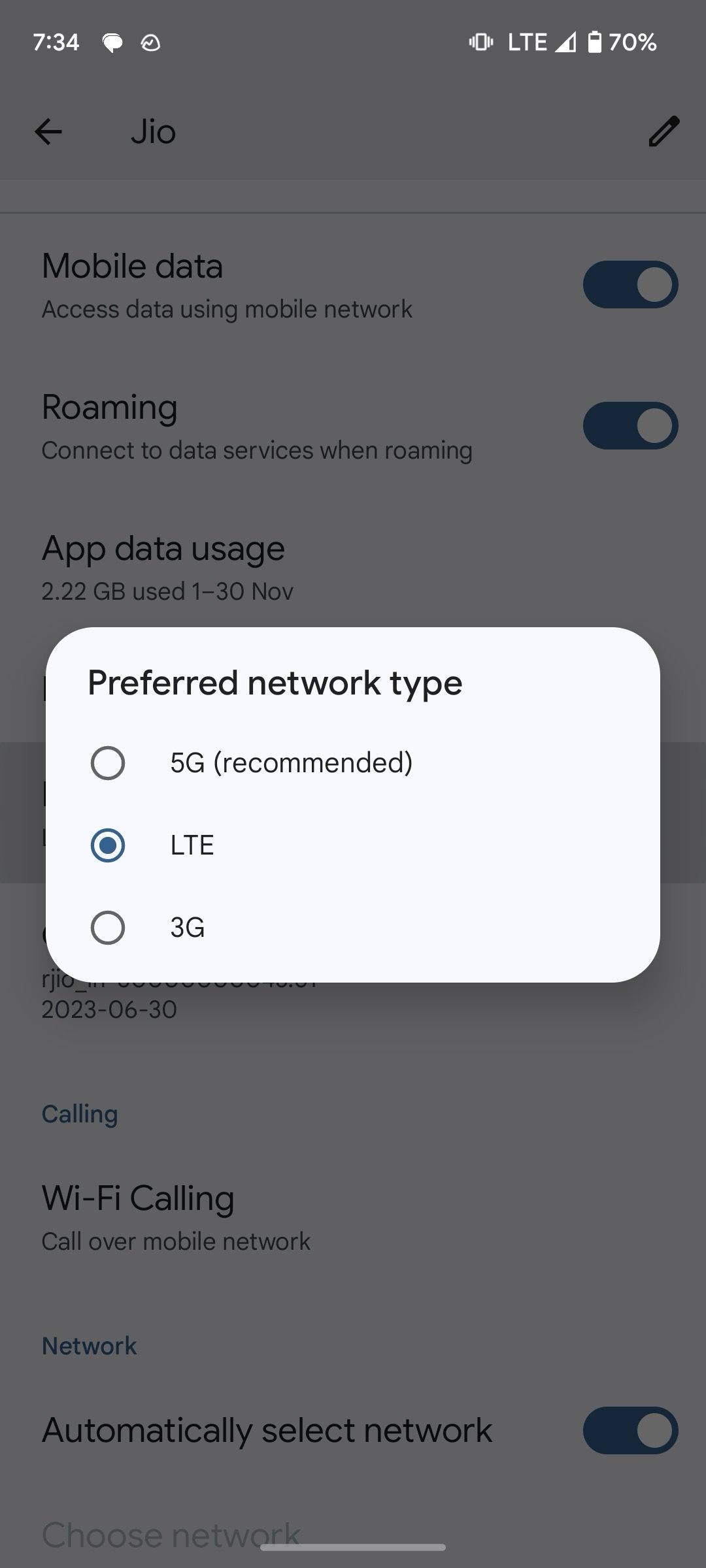Disable Roaming switch
706x1568 pixels.
[630, 425]
